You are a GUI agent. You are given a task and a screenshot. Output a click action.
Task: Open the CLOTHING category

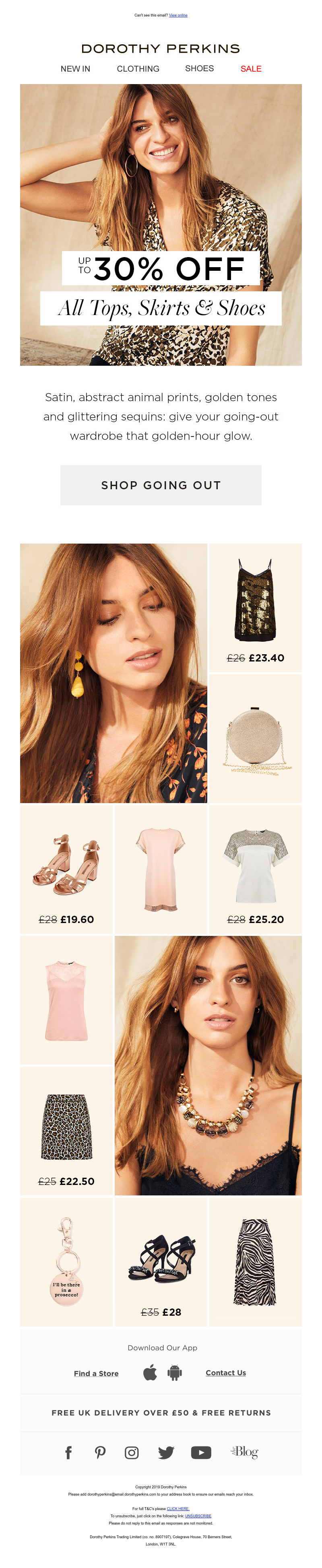(138, 69)
